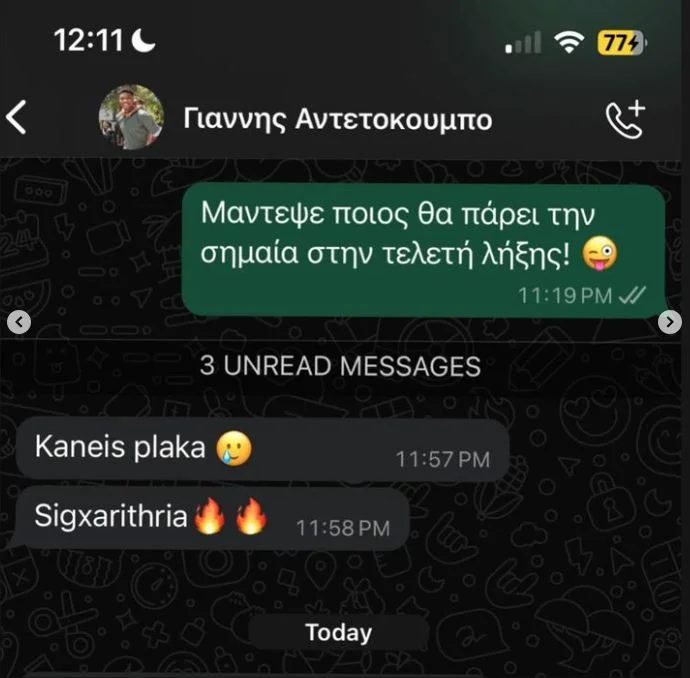Go to the next carousel image
This screenshot has width=690, height=678.
[669, 322]
